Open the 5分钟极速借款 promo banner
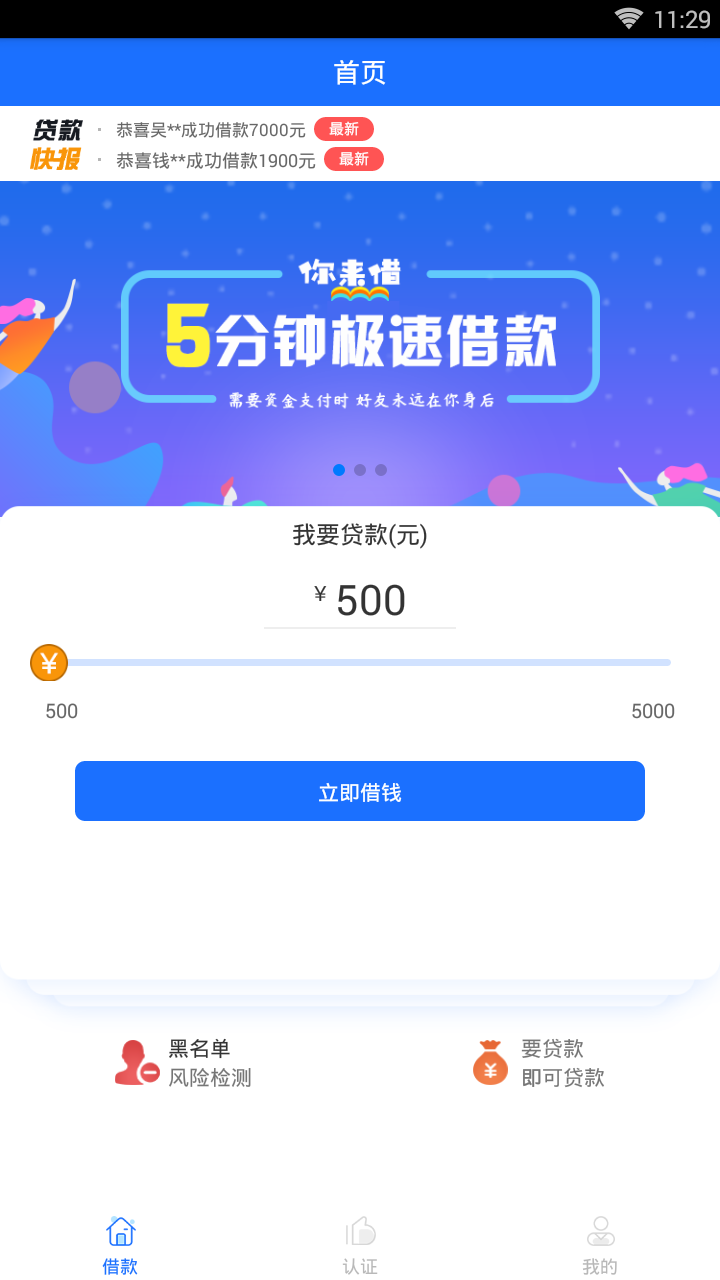This screenshot has width=720, height=1280. point(360,340)
